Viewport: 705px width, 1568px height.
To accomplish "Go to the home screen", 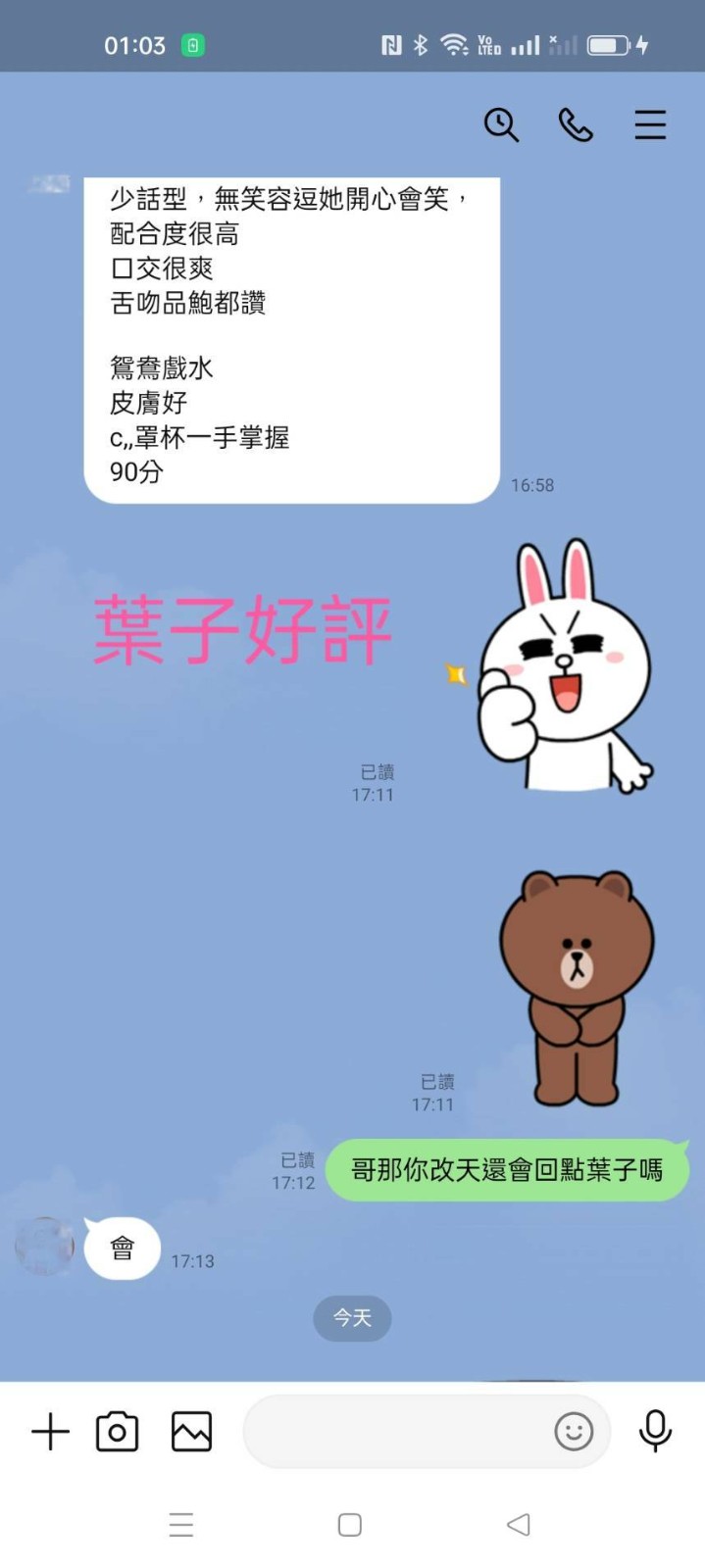I will coord(350,1524).
